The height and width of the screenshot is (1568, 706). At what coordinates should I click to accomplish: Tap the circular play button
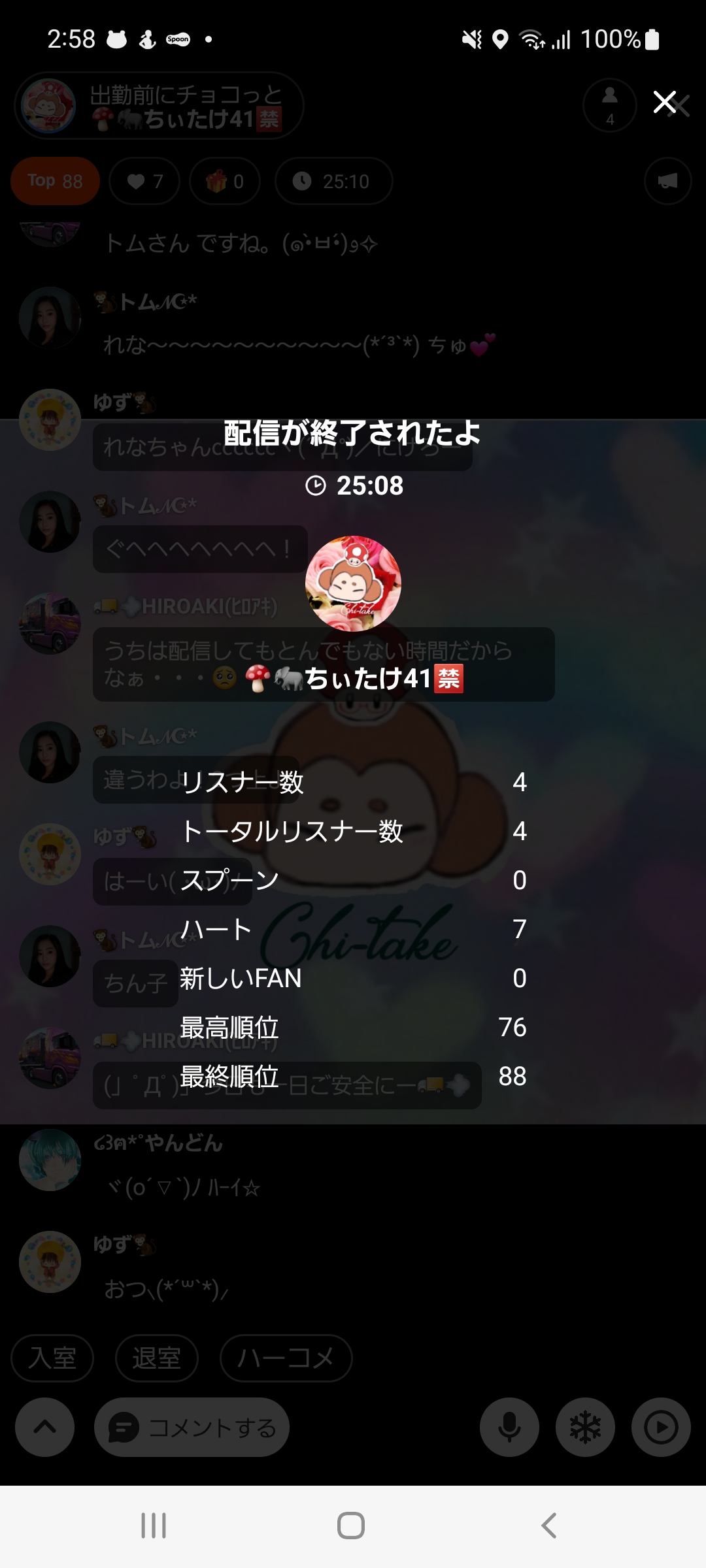661,1428
